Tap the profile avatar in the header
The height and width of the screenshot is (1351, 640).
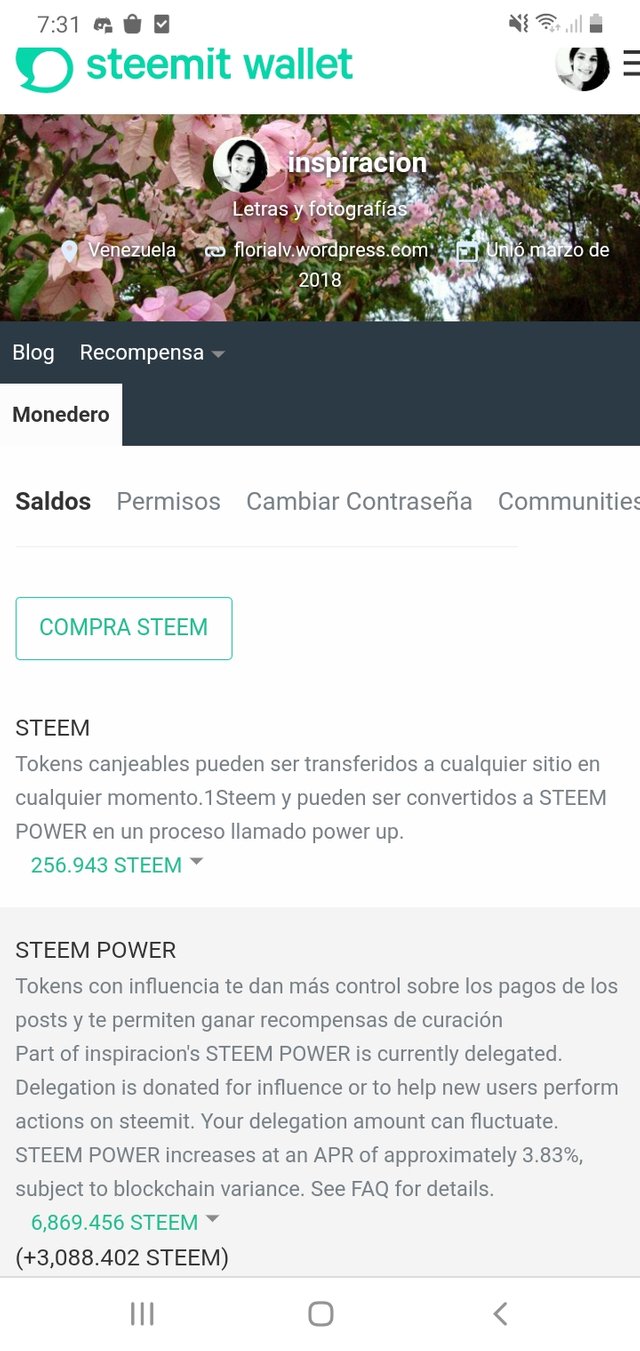(583, 65)
